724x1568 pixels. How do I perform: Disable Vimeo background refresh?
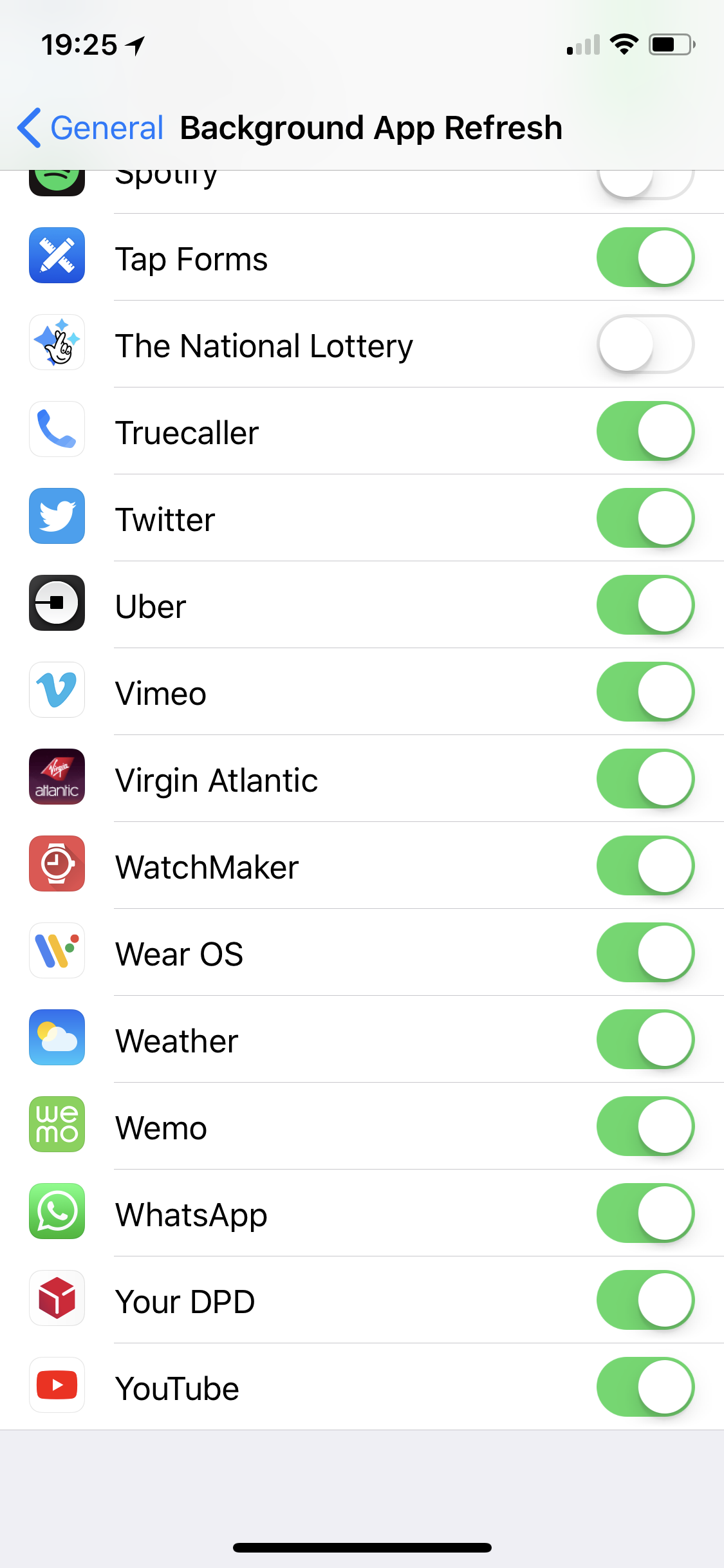(645, 692)
